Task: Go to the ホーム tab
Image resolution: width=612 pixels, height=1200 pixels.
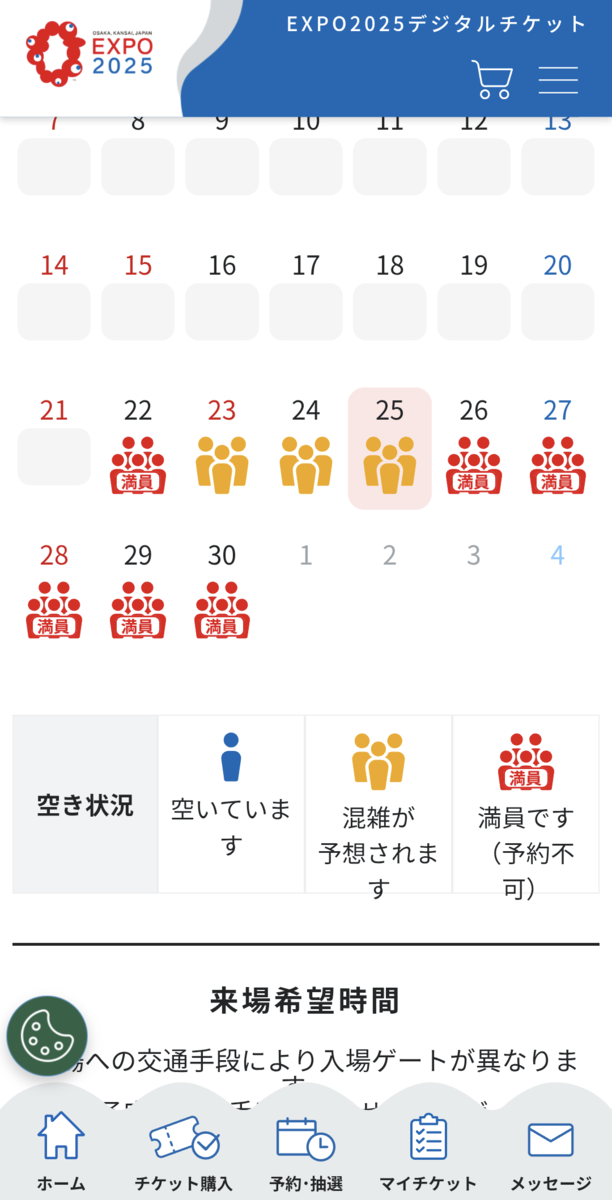Action: click(61, 1150)
